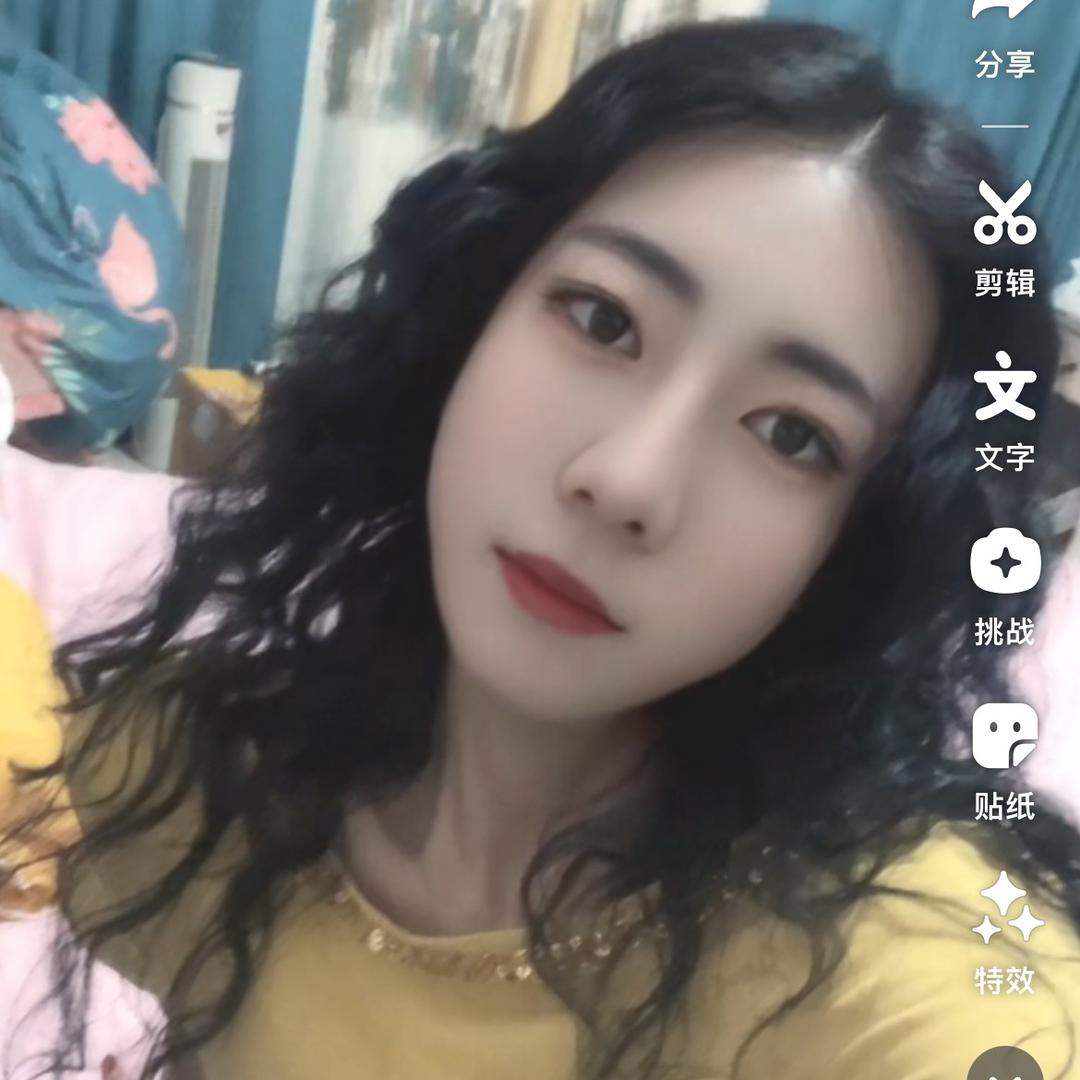The image size is (1080, 1080).
Task: Tap the 分享 share arrow
Action: coord(1004,12)
